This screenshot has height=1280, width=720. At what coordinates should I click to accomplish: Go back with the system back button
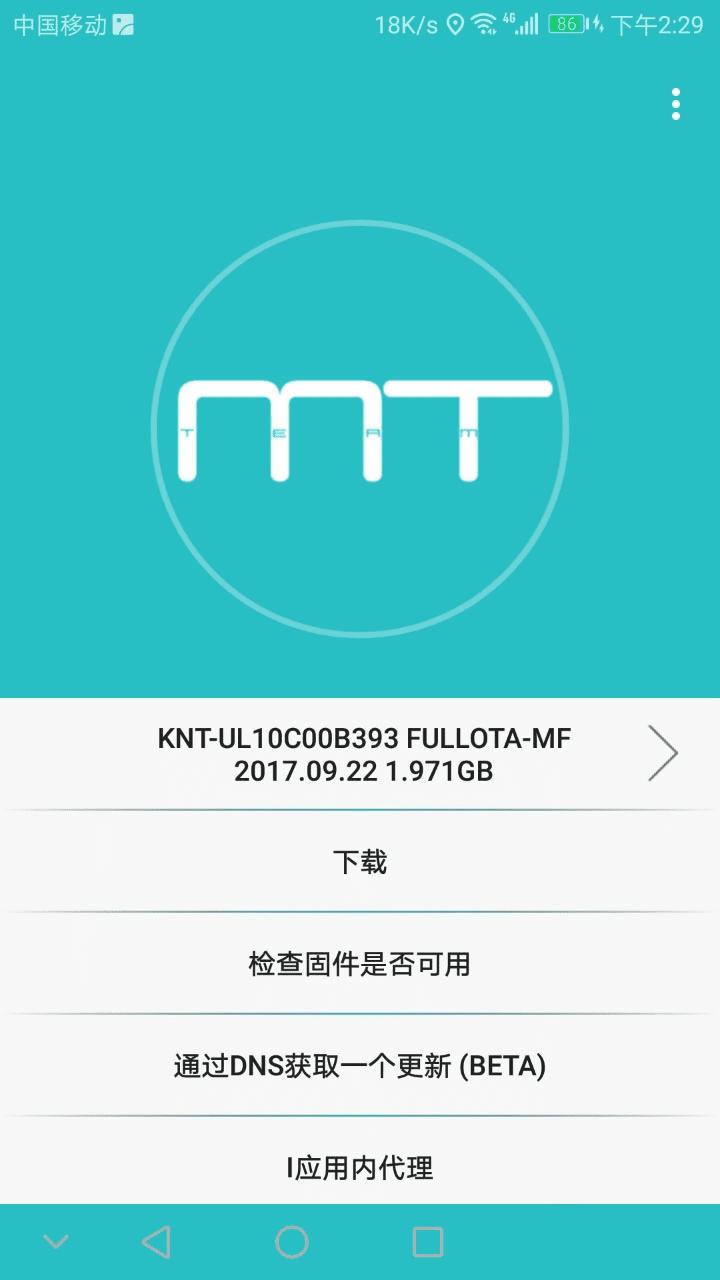pyautogui.click(x=156, y=1242)
